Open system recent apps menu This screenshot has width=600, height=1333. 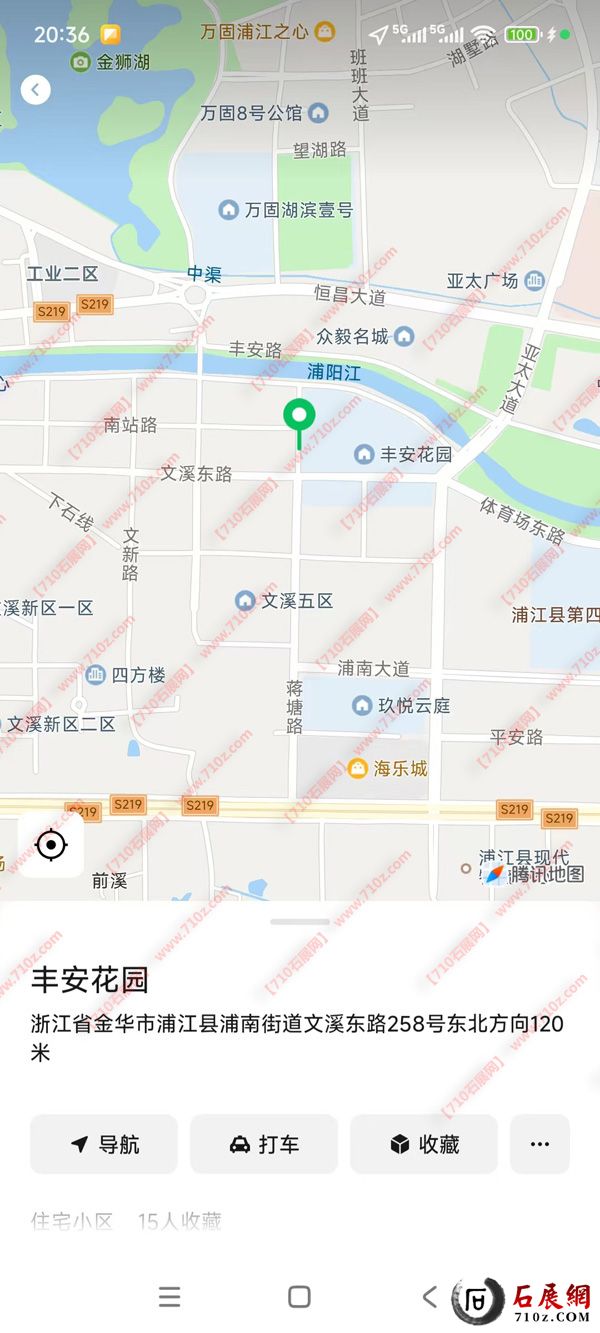click(170, 1297)
